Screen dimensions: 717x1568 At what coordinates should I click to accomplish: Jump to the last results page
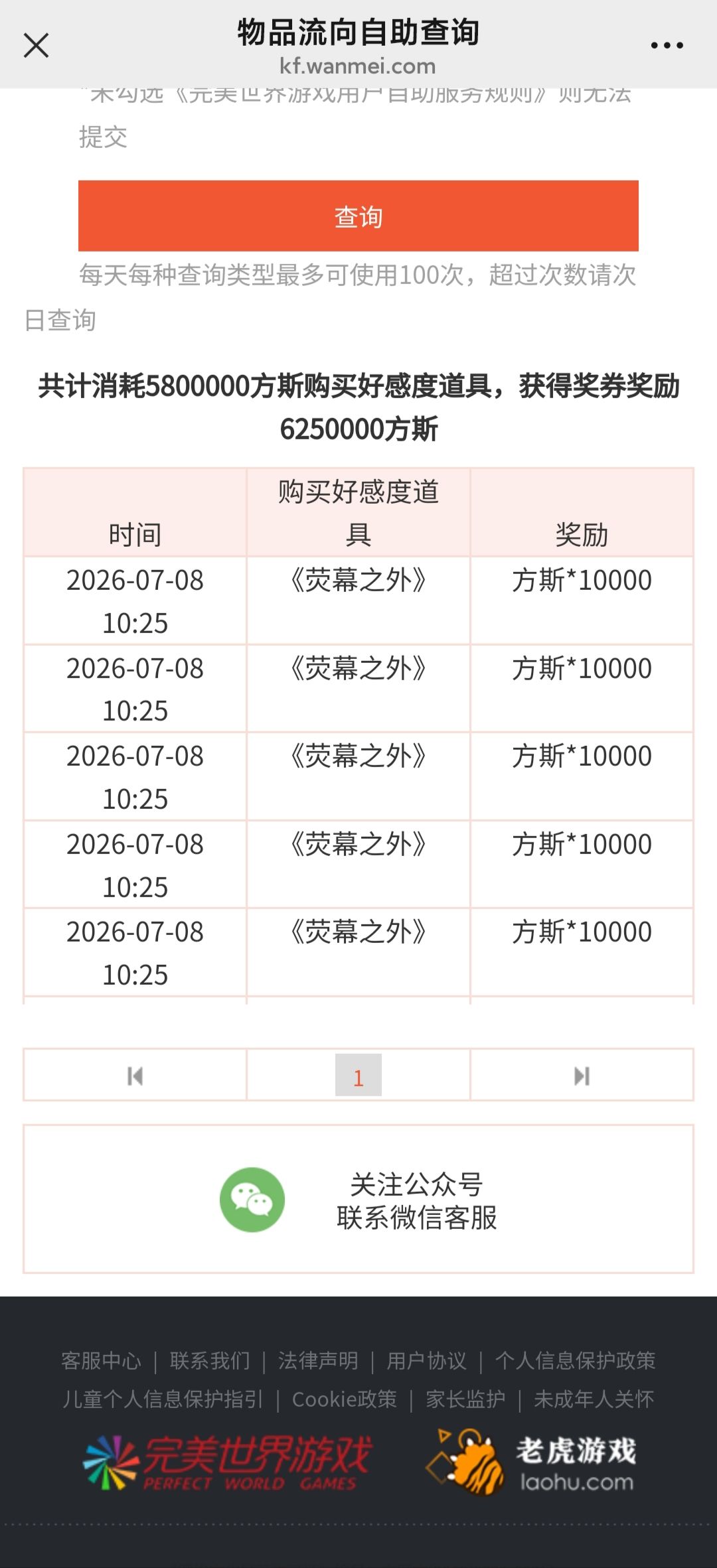pos(582,1076)
